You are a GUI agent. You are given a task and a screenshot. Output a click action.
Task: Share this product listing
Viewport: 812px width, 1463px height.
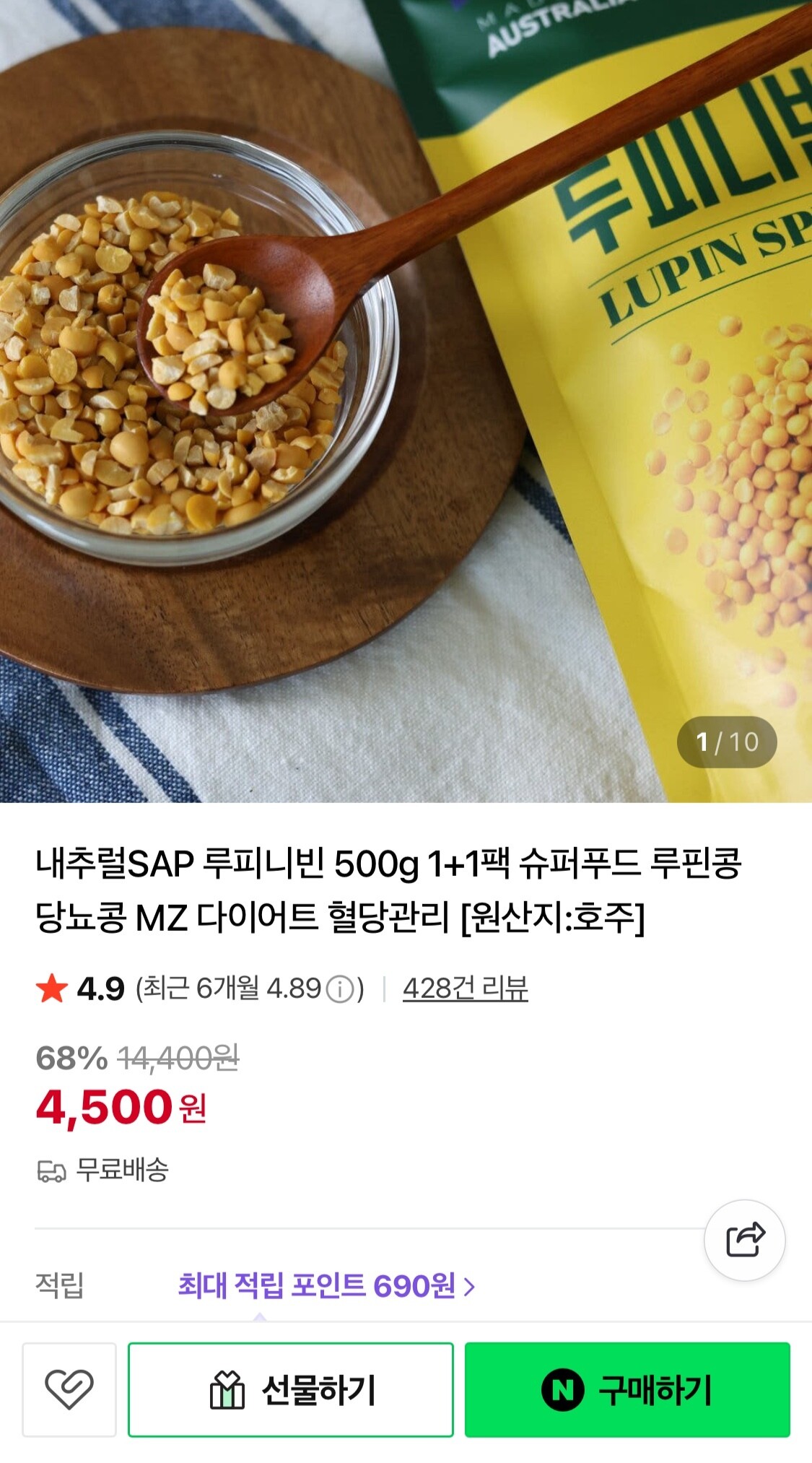(744, 1240)
